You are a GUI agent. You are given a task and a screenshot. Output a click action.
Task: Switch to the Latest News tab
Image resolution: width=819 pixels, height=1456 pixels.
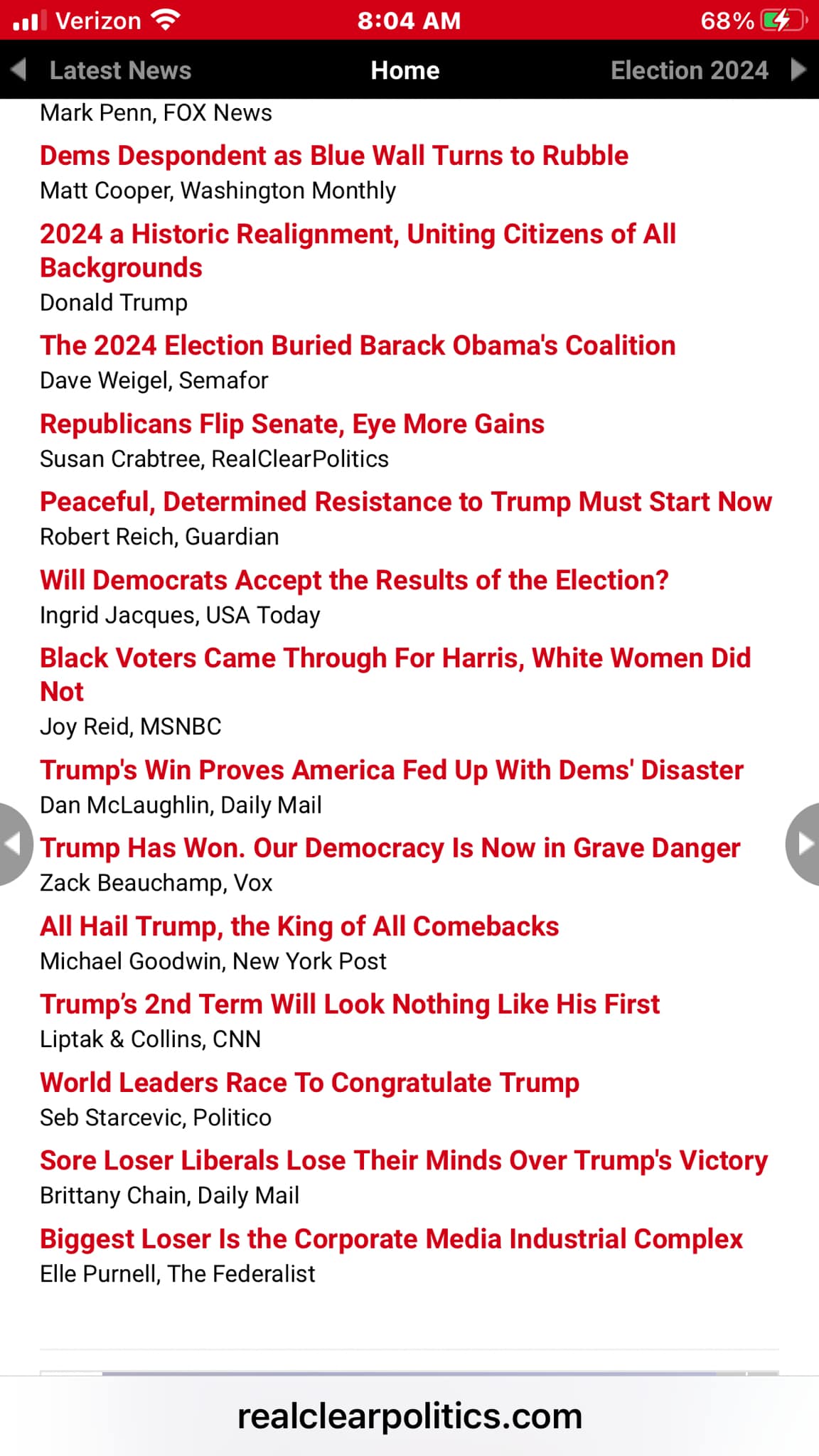click(x=119, y=70)
